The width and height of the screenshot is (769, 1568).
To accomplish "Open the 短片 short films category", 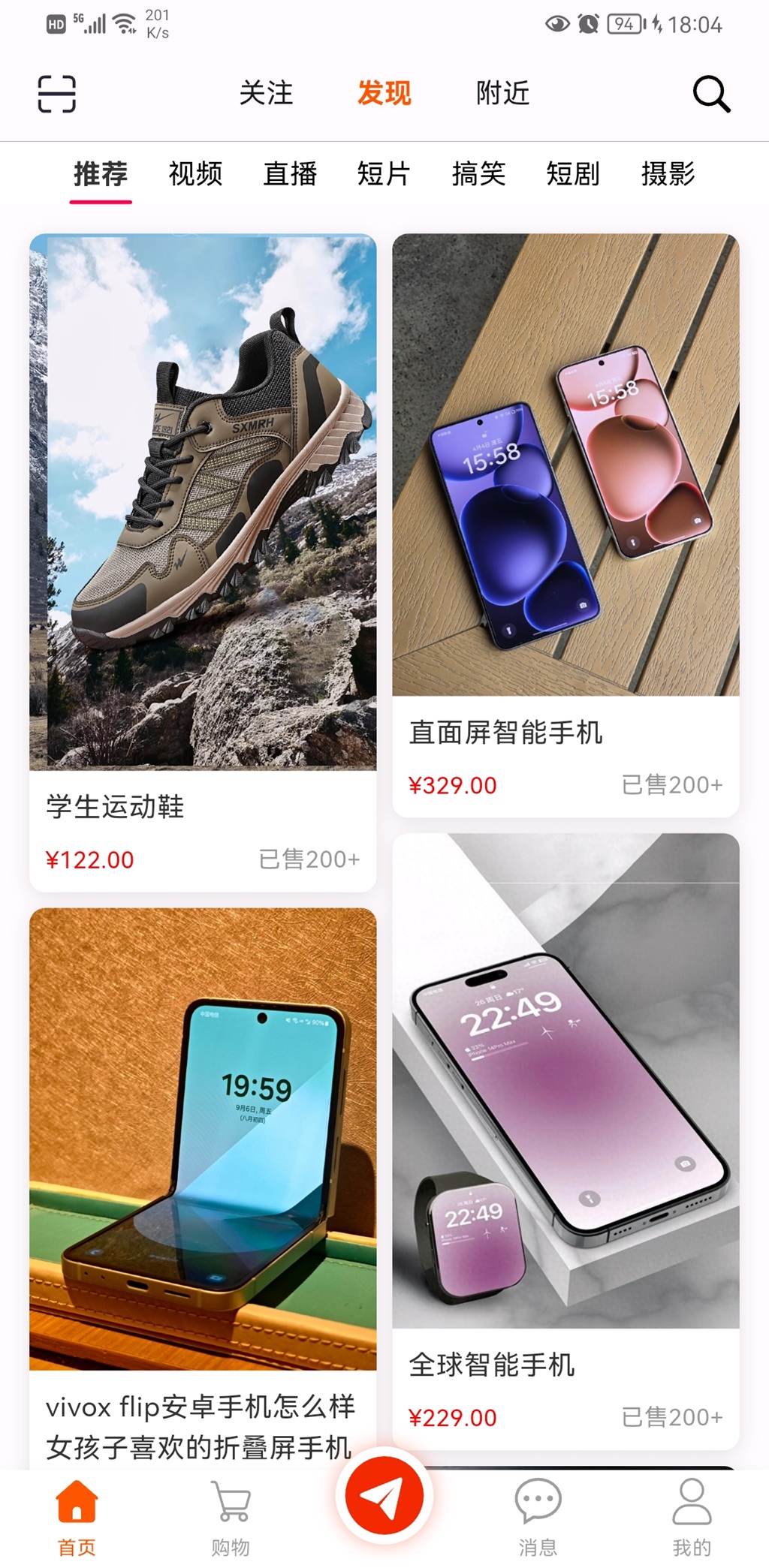I will tap(384, 173).
